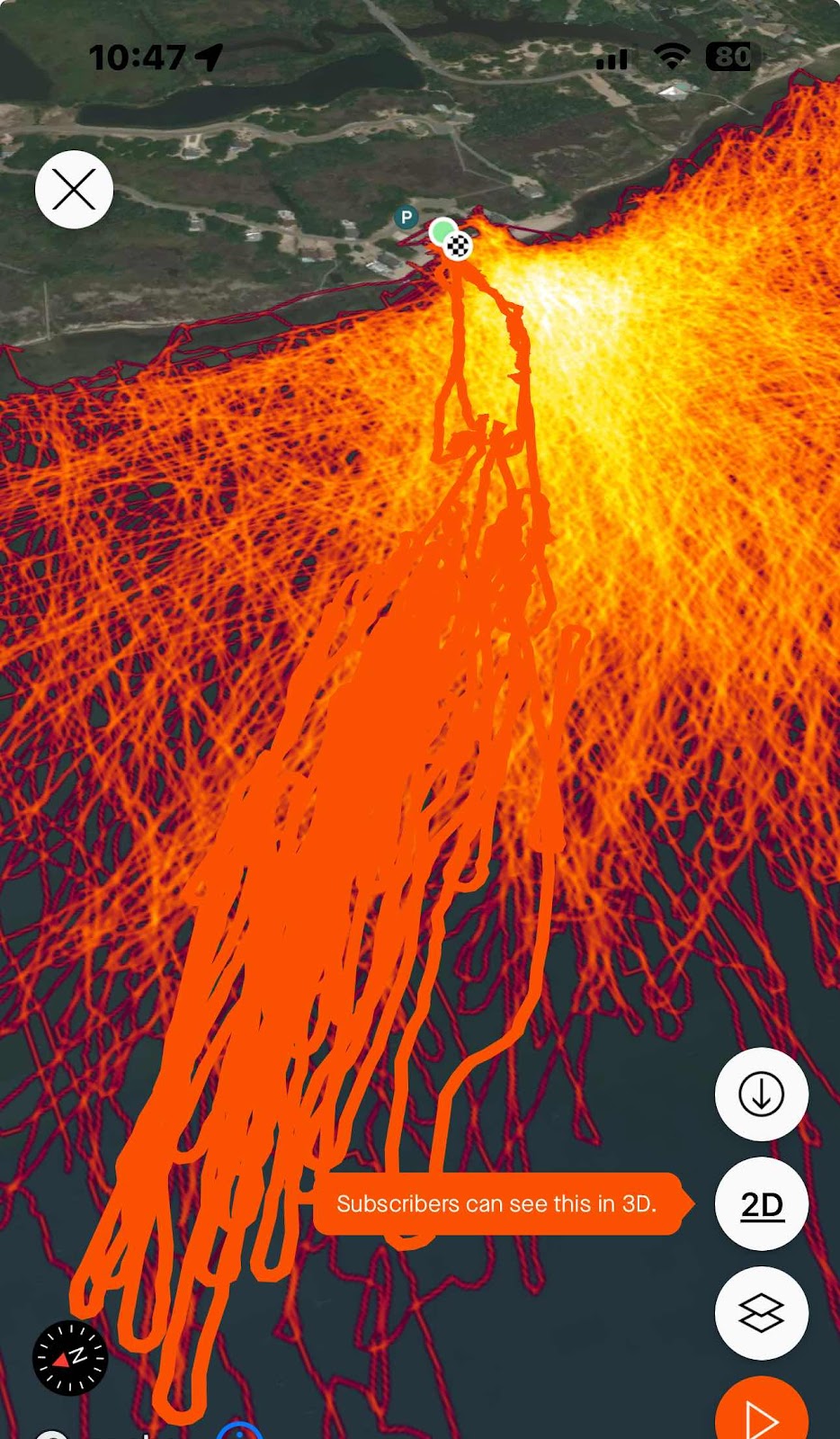
Task: Open the map layers options
Action: (x=761, y=1313)
